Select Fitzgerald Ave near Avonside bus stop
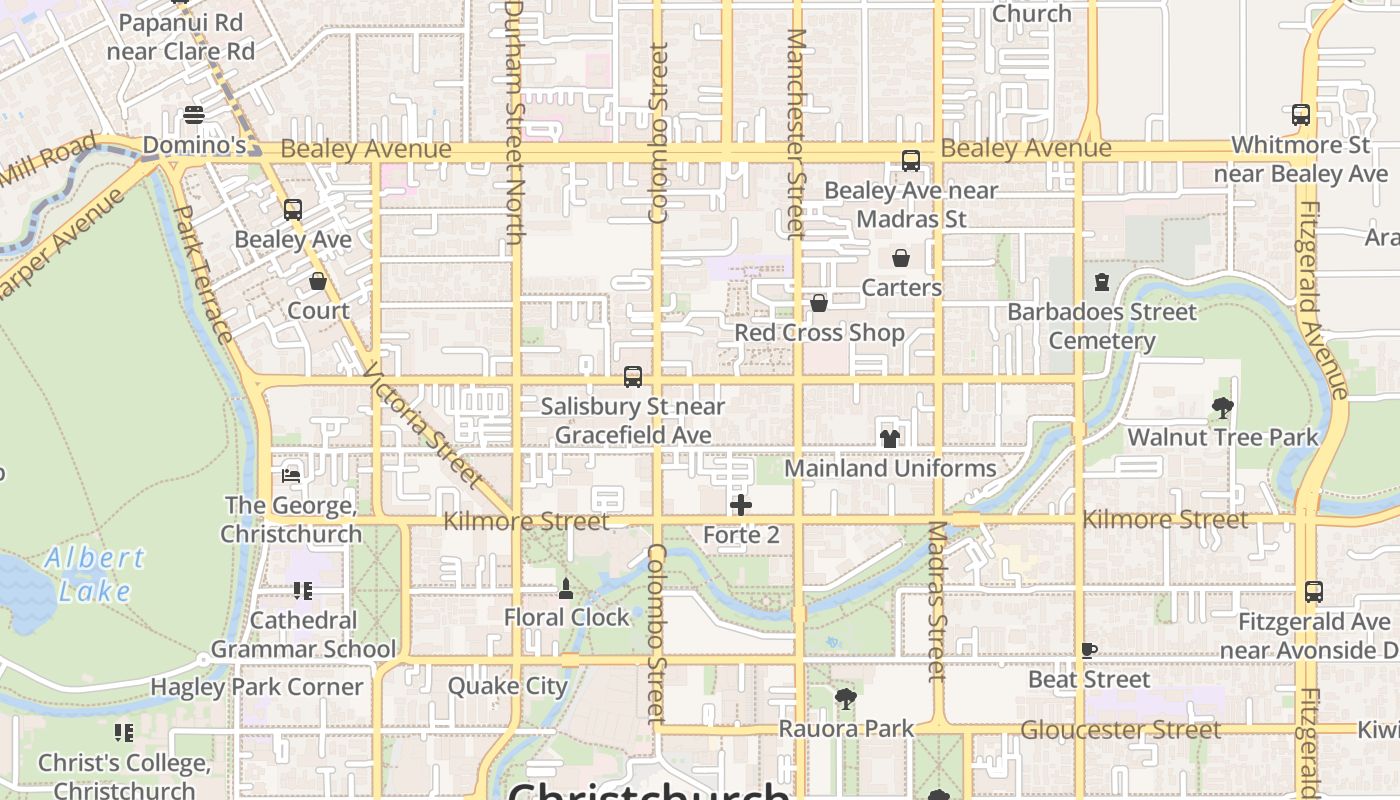Viewport: 1400px width, 800px height. click(x=1314, y=592)
